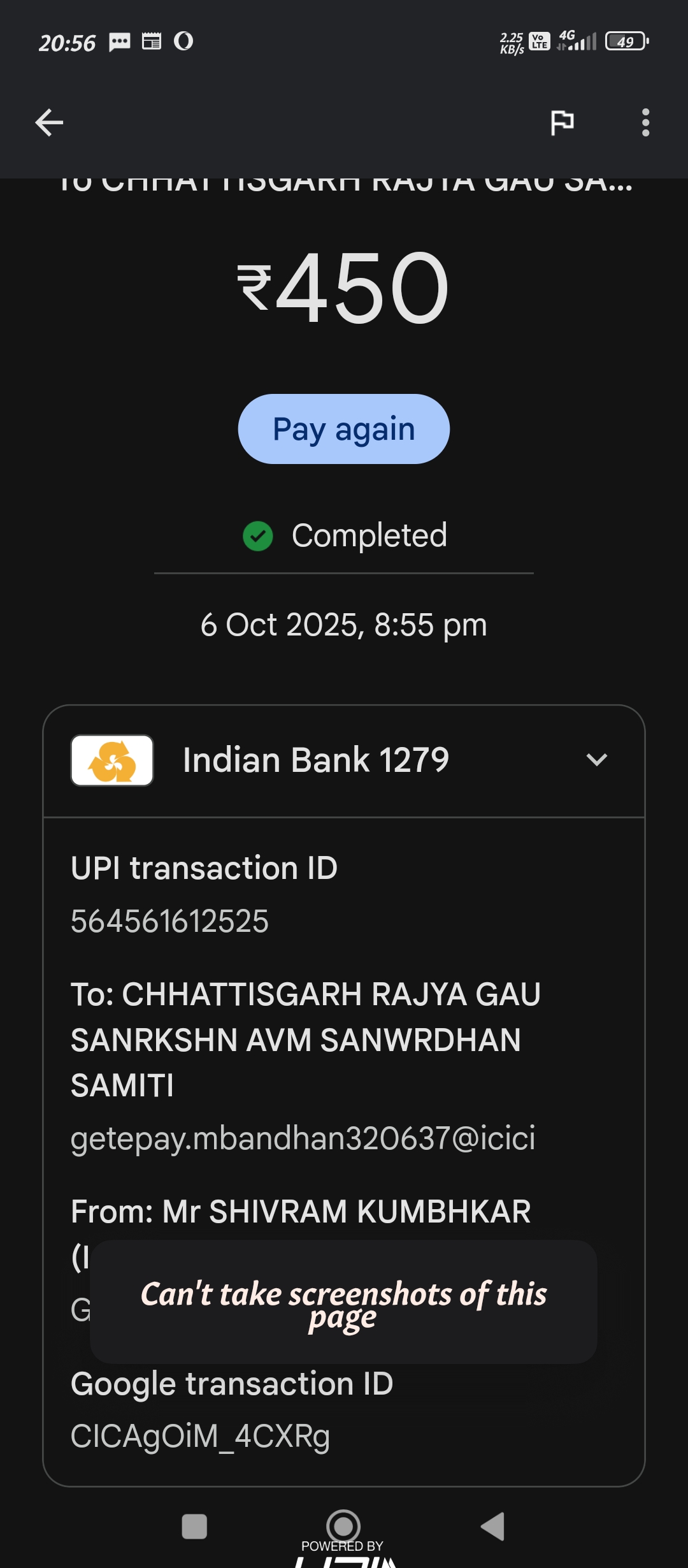
Task: Go back using the top arrow
Action: (49, 122)
